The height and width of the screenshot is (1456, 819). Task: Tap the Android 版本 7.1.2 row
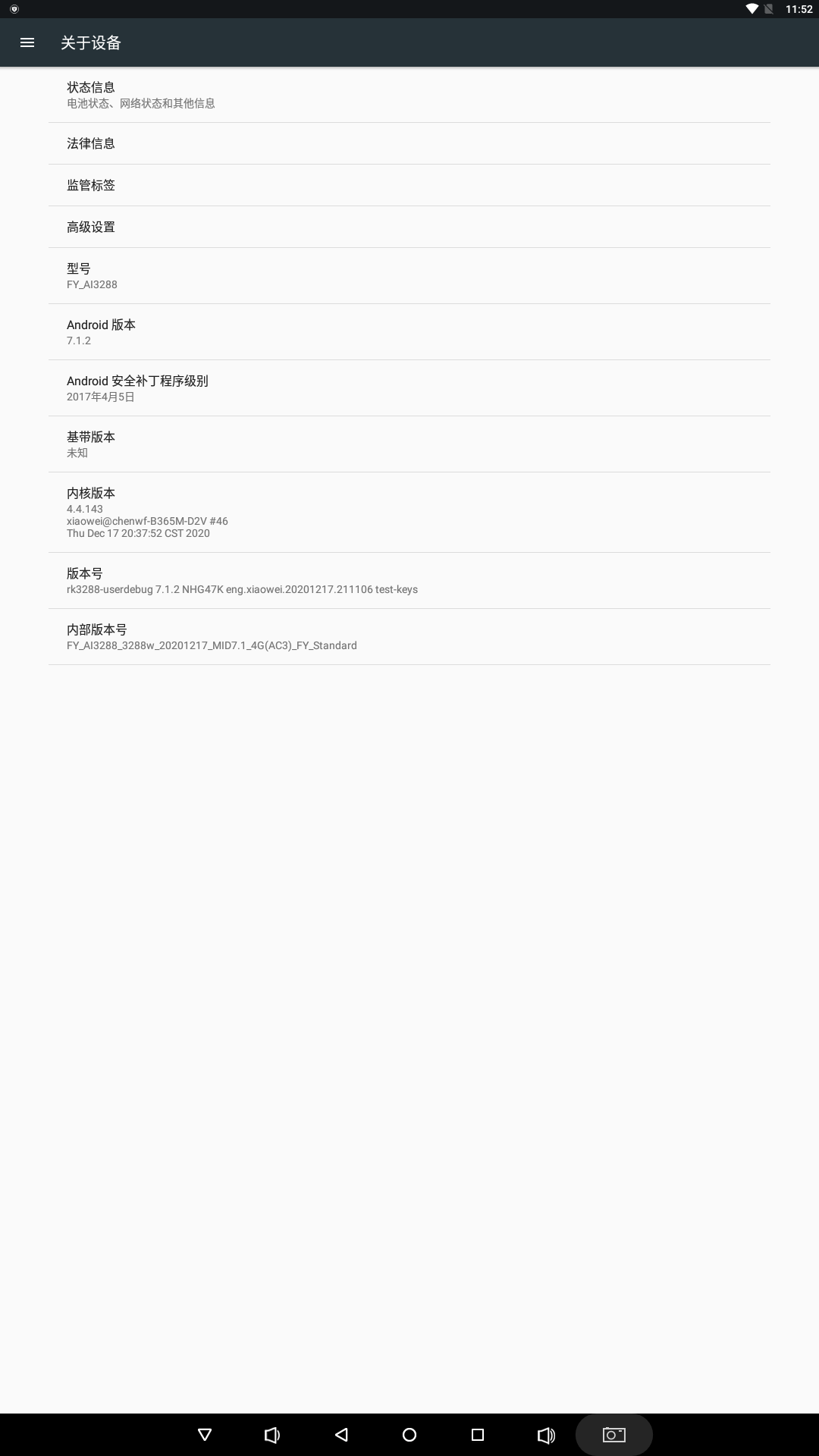coord(409,332)
